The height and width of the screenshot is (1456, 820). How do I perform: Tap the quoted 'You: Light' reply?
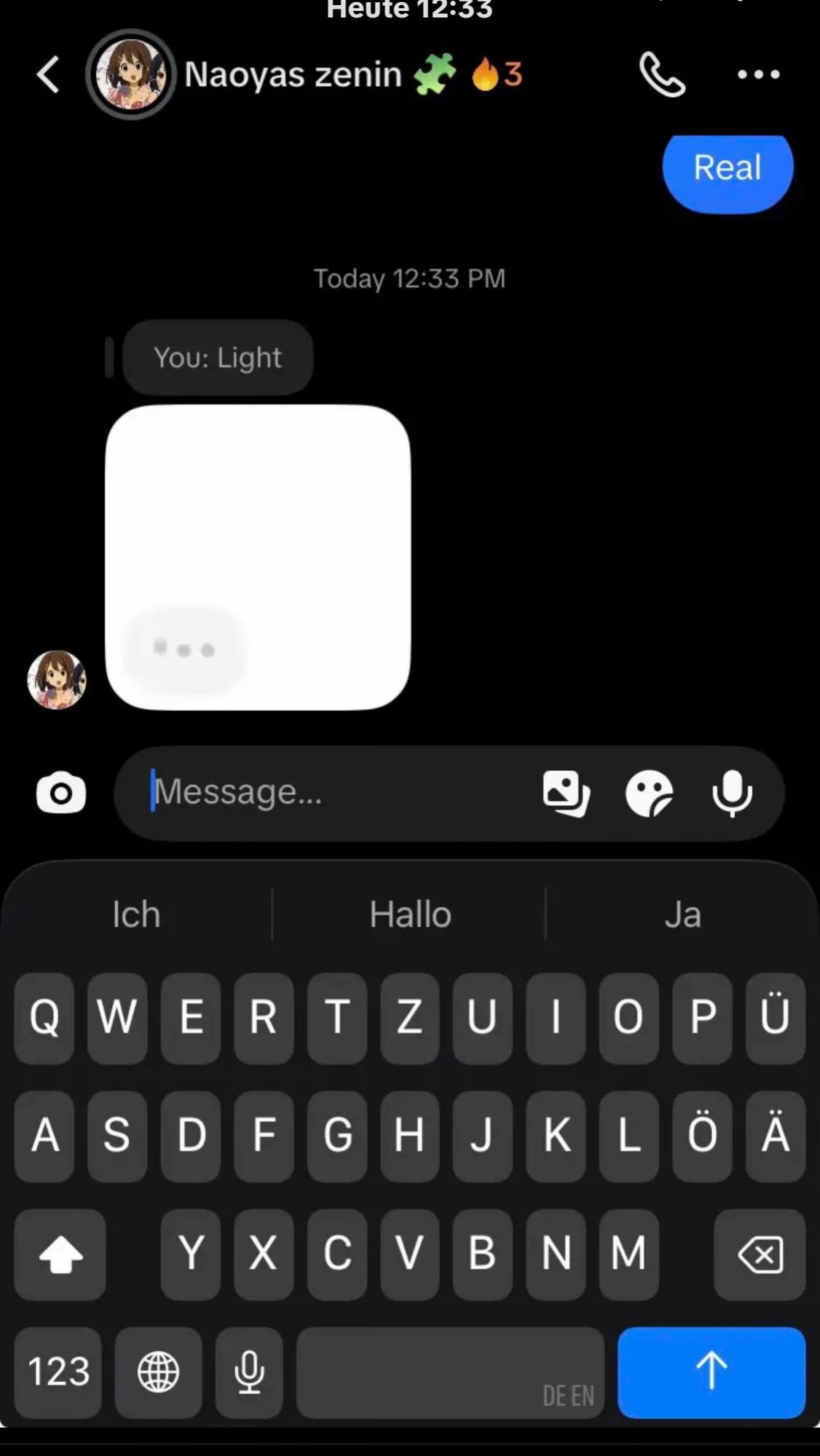218,357
